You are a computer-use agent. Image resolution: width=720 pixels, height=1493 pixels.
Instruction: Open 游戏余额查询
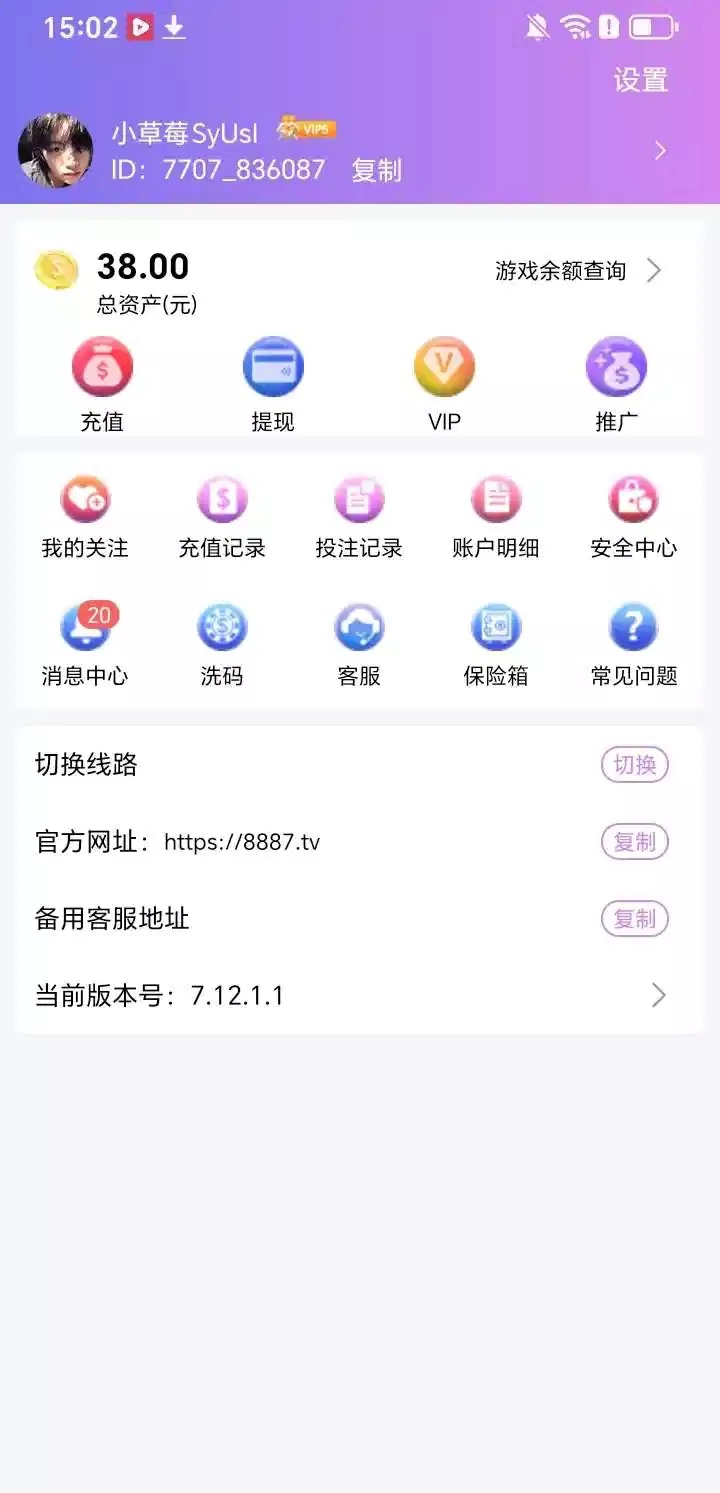(578, 270)
